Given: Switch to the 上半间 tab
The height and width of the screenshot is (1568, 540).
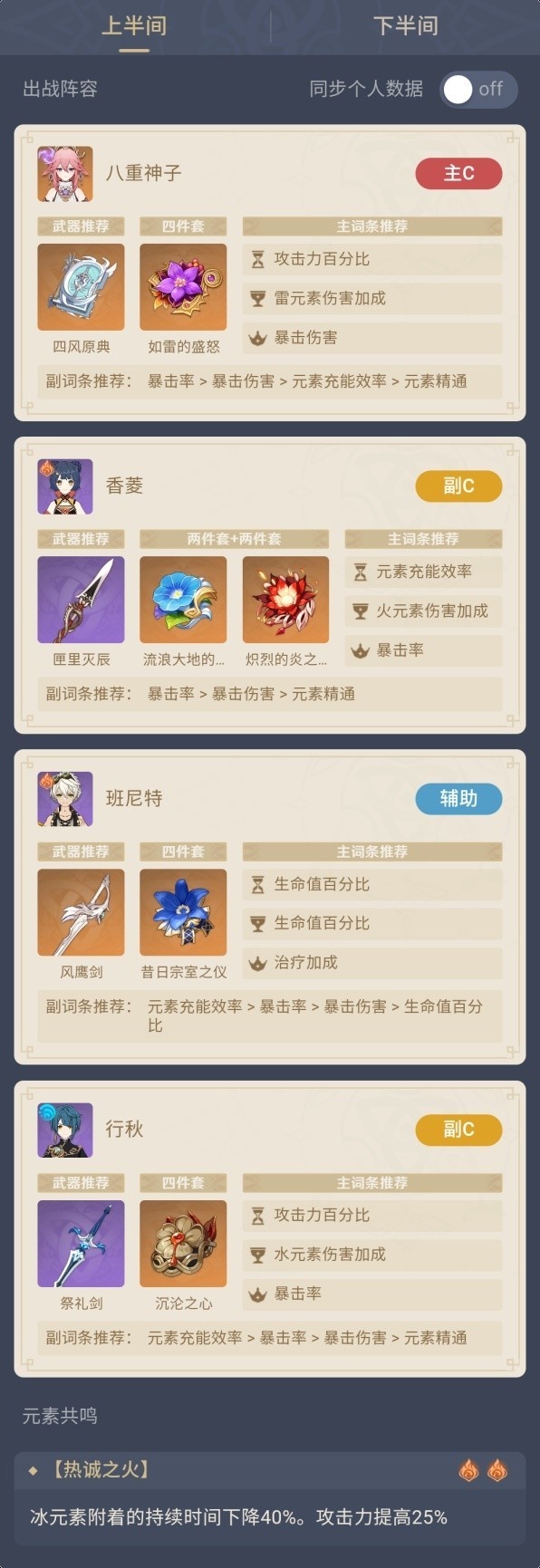Looking at the screenshot, I should [134, 25].
